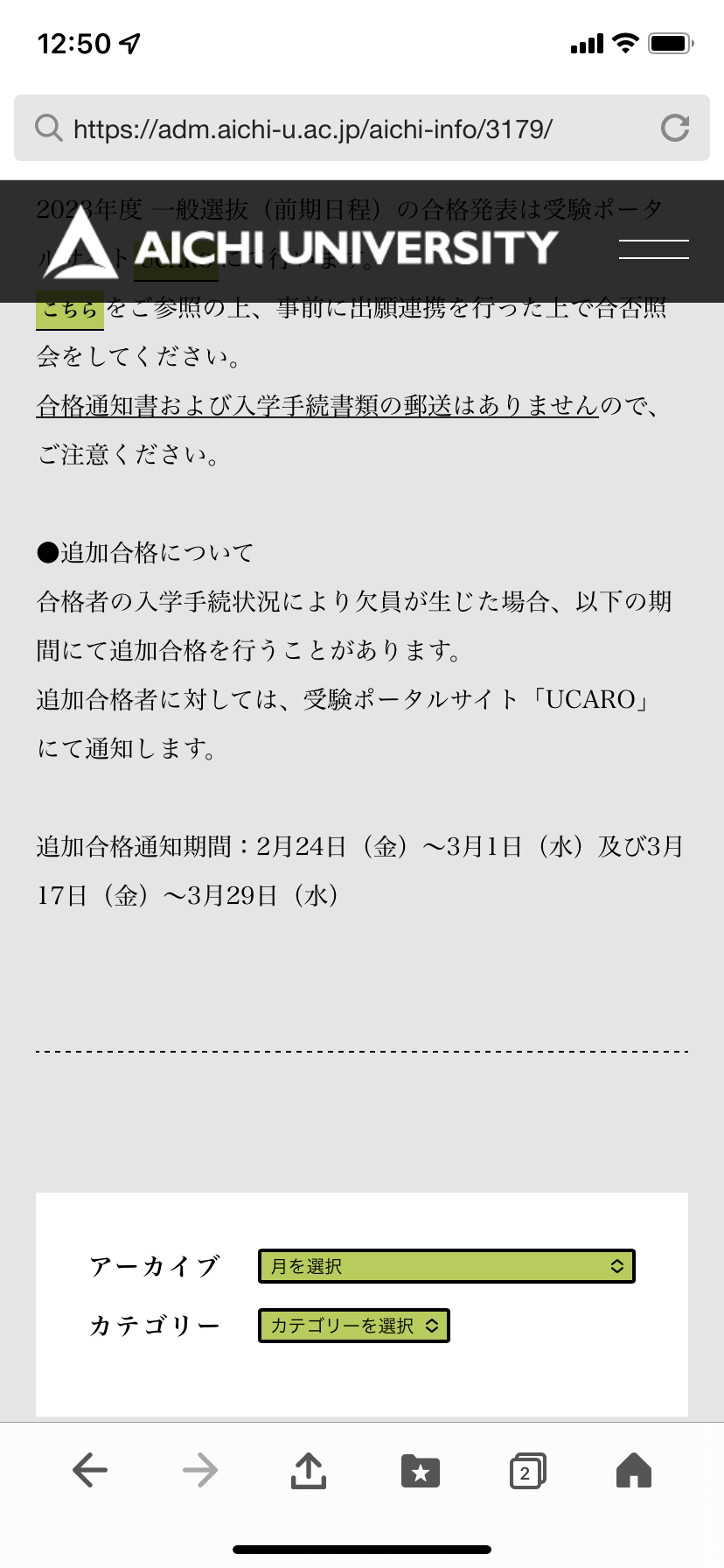
Task: Open the hamburger menu
Action: 653,248
